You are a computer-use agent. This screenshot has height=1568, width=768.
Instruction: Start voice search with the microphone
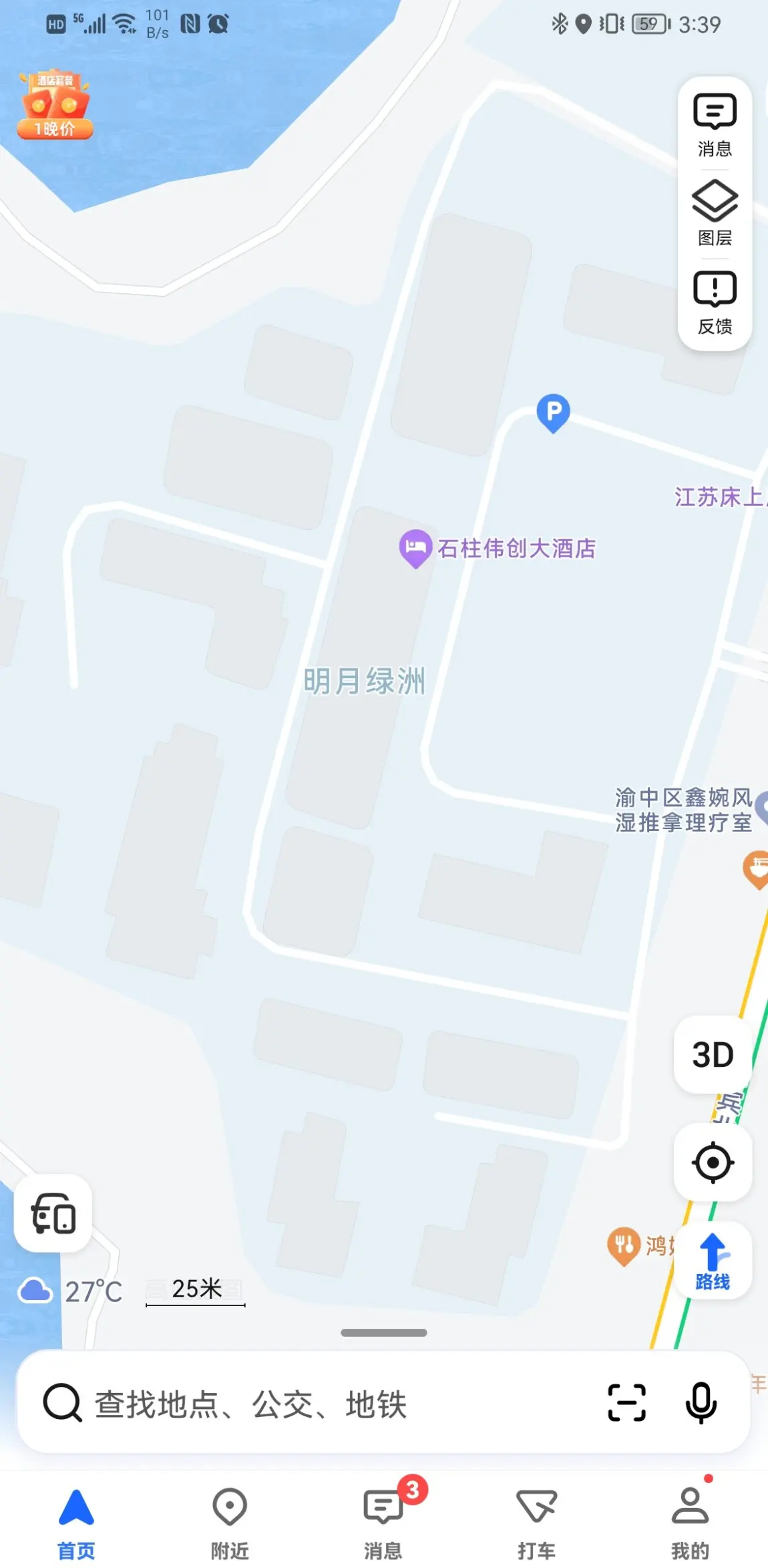click(701, 1402)
